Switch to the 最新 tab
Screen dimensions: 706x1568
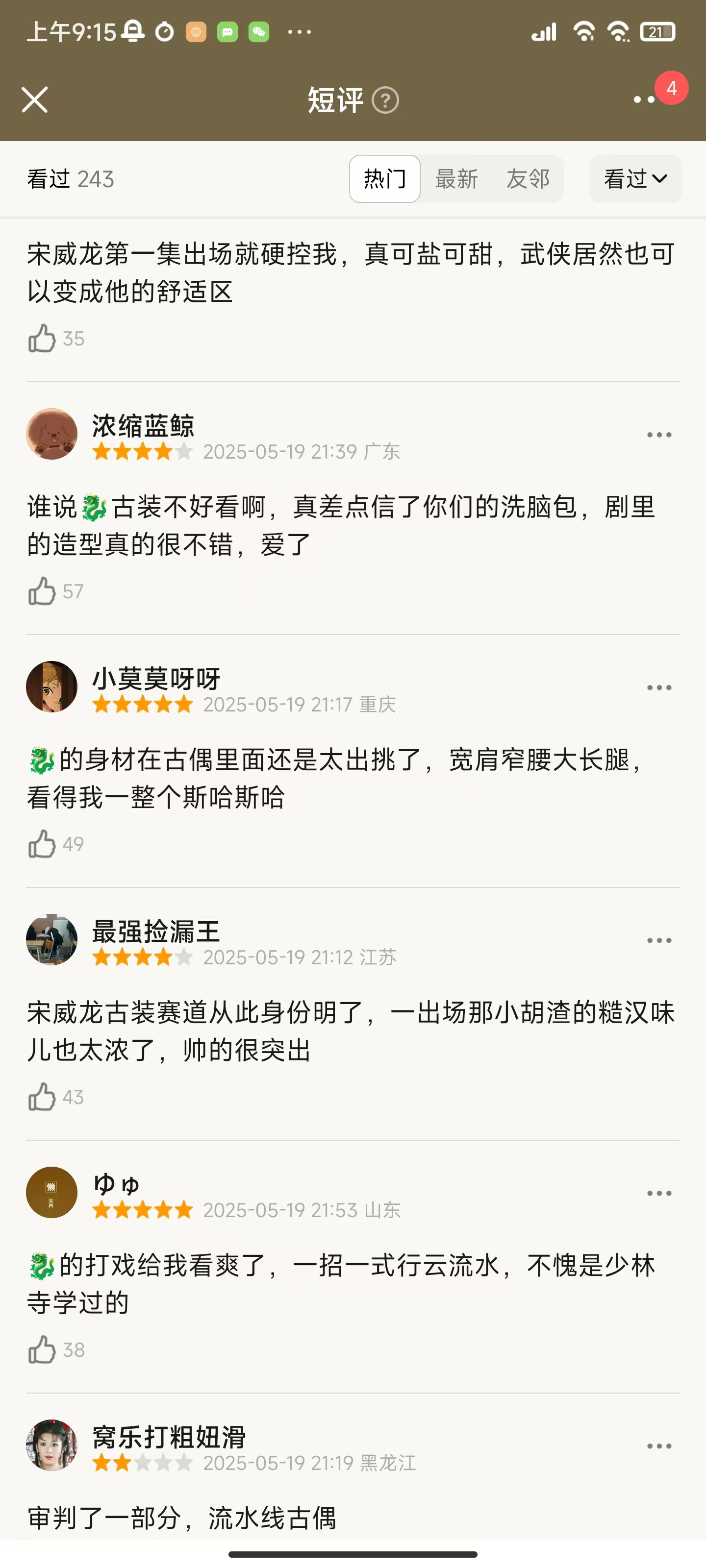pos(456,179)
